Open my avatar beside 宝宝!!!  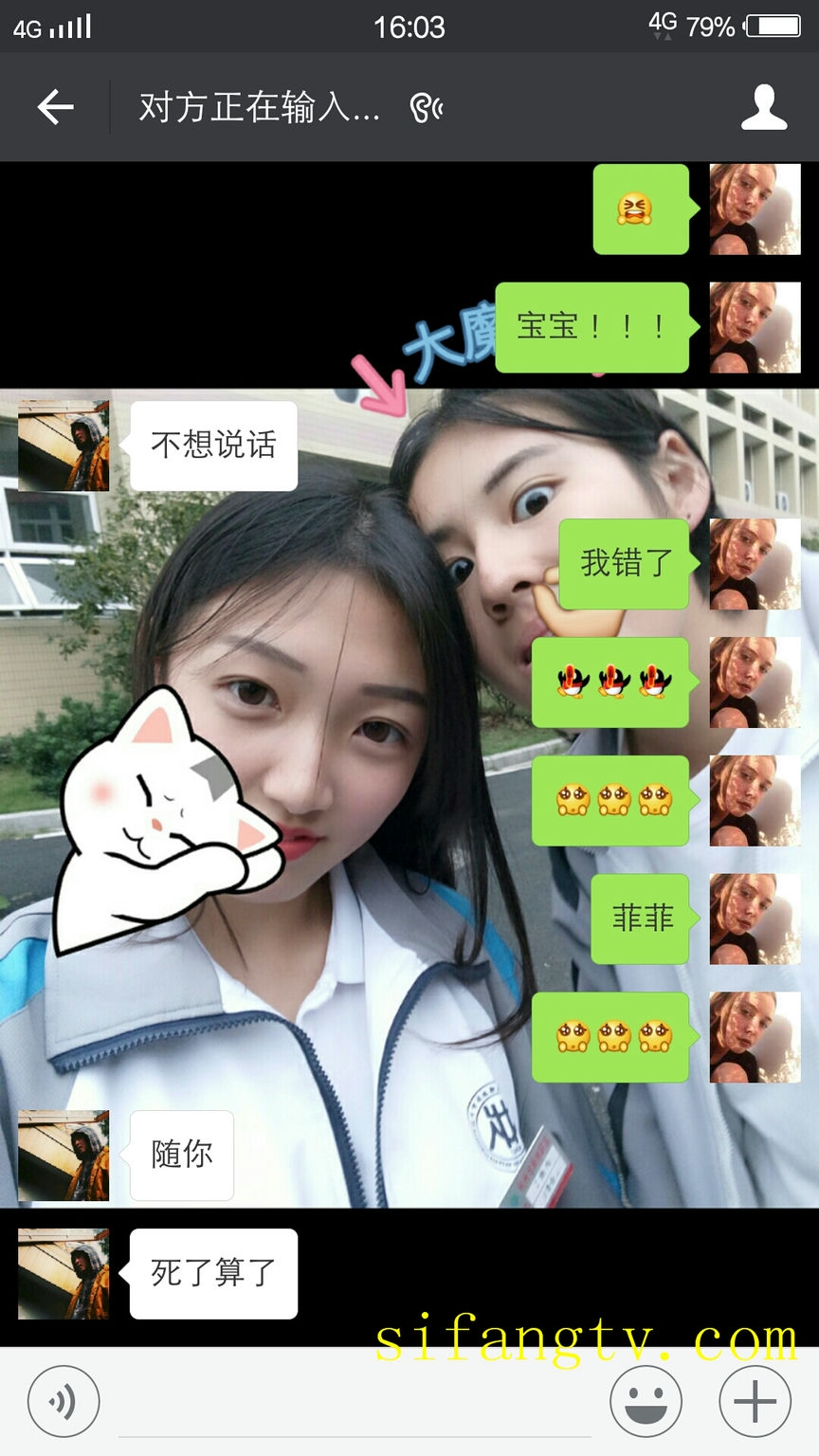755,327
